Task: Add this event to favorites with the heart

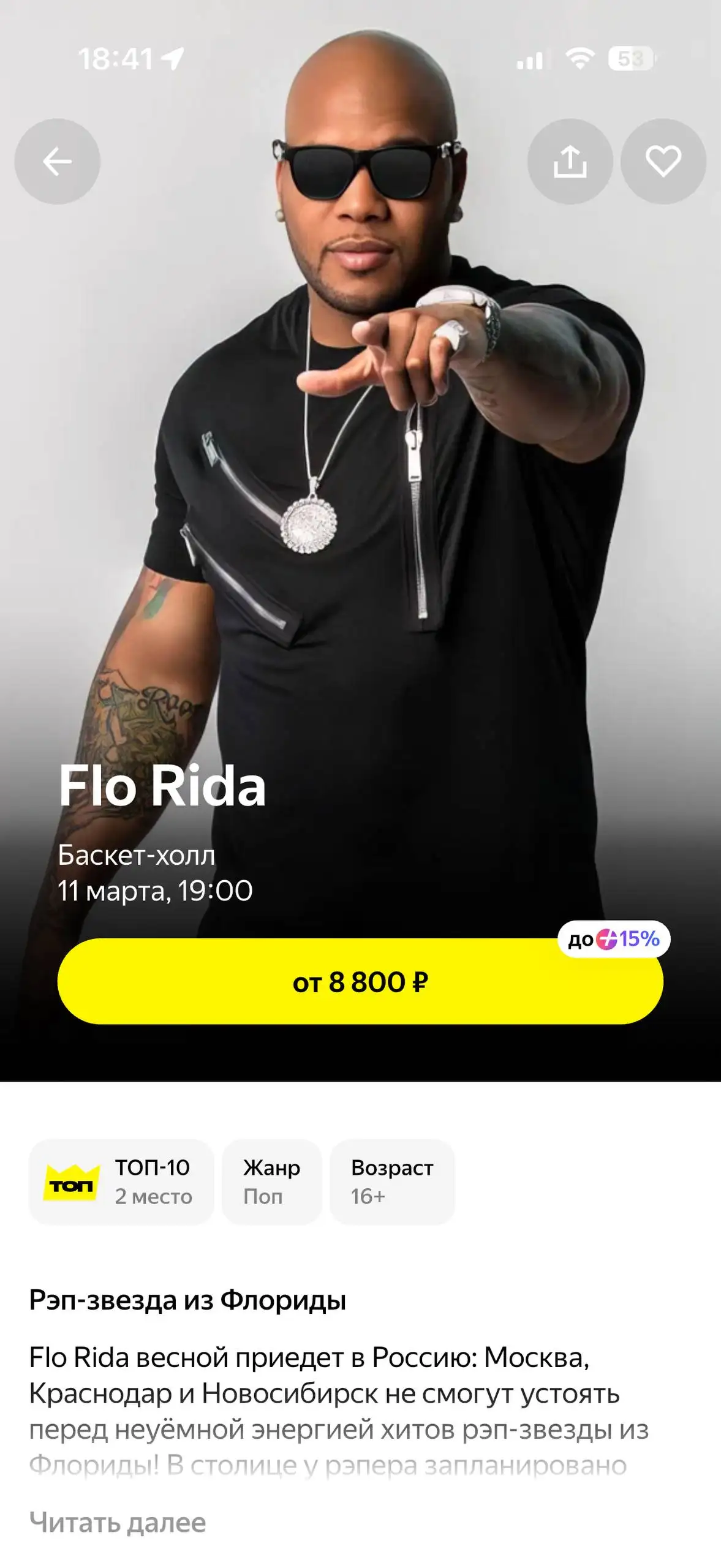Action: click(663, 162)
